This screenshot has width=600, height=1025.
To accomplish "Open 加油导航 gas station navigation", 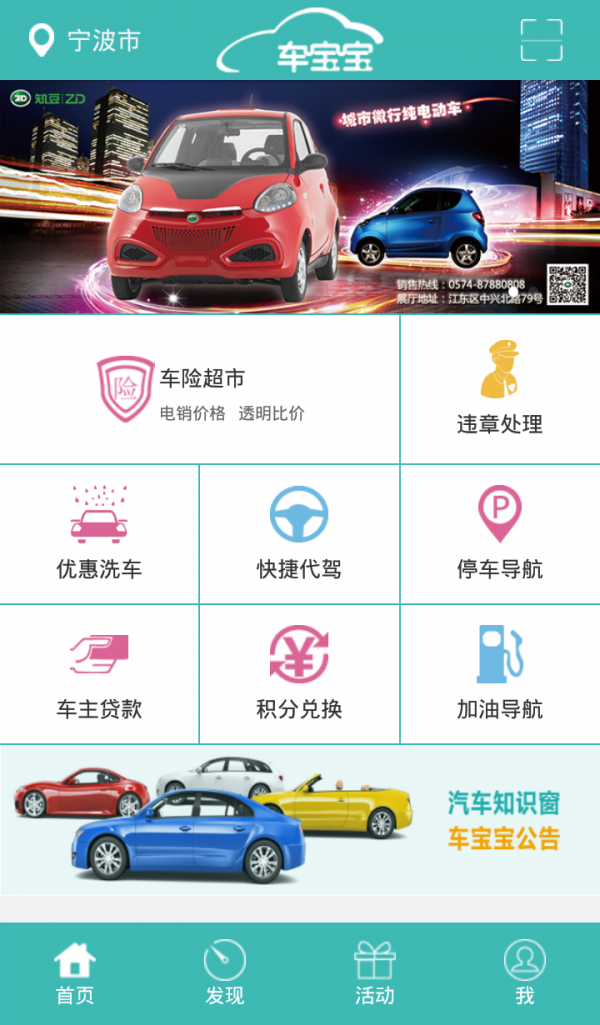I will 500,674.
